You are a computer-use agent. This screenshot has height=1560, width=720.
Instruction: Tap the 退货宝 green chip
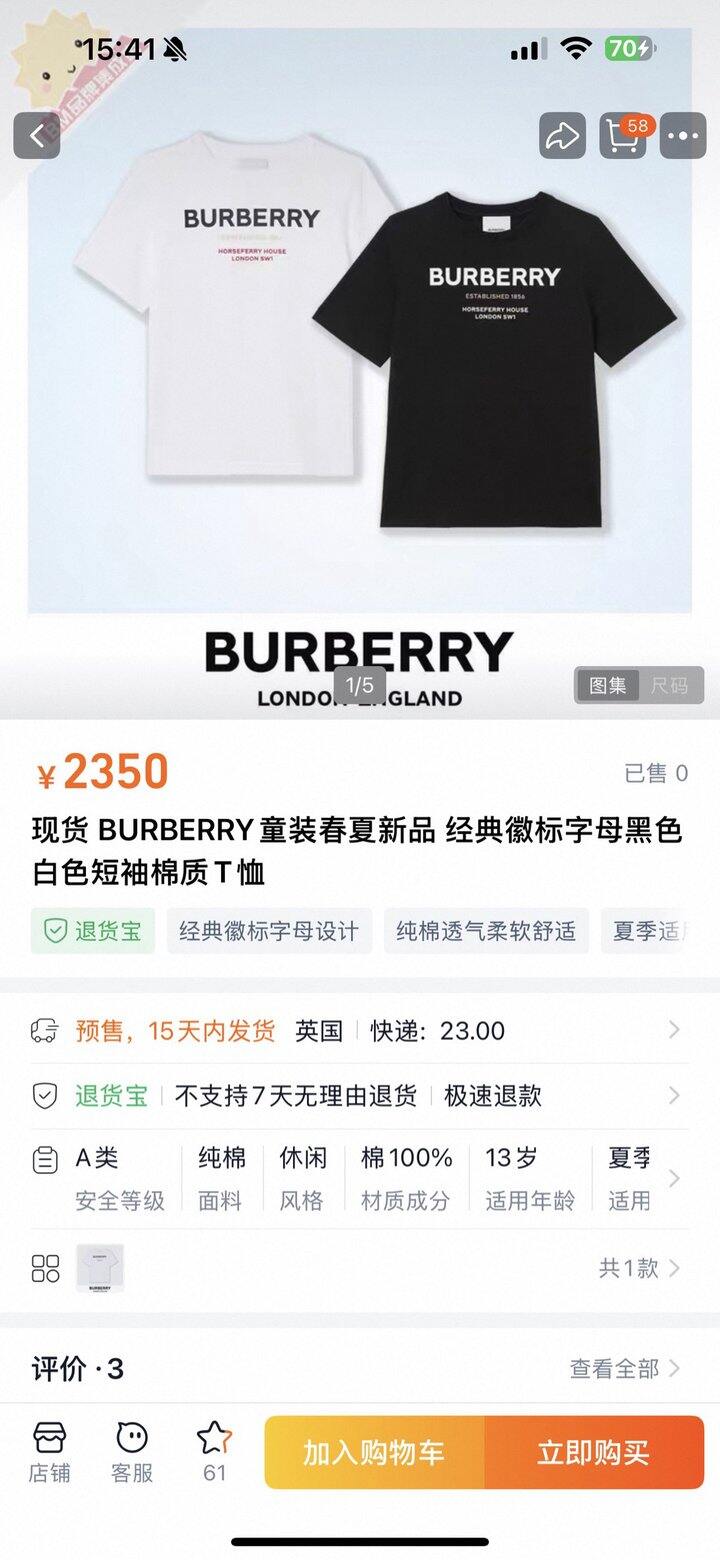[x=93, y=931]
